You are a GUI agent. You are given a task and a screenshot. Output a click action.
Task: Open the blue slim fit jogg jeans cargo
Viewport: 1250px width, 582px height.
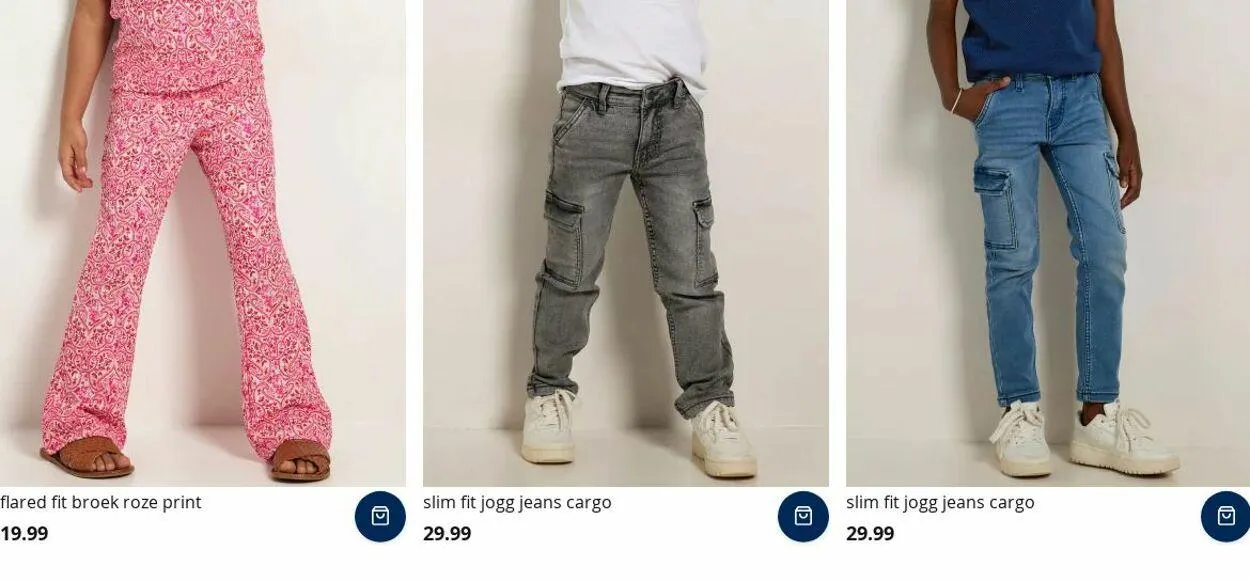tap(940, 502)
